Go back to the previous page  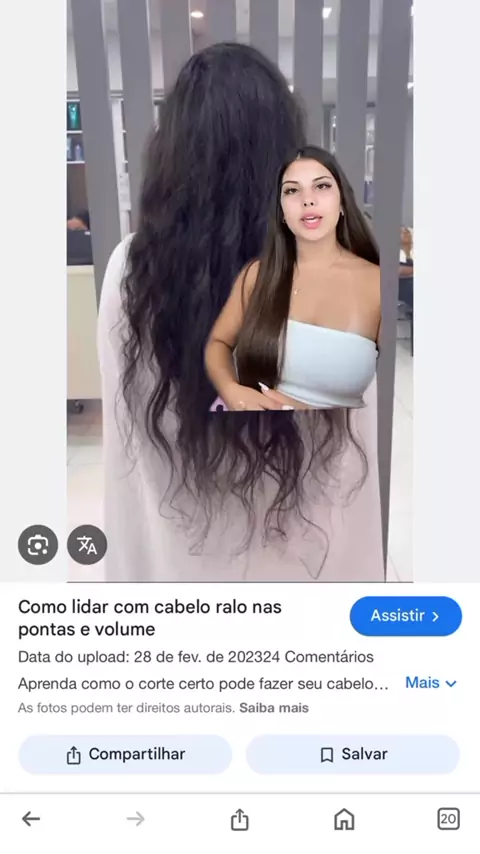(31, 819)
